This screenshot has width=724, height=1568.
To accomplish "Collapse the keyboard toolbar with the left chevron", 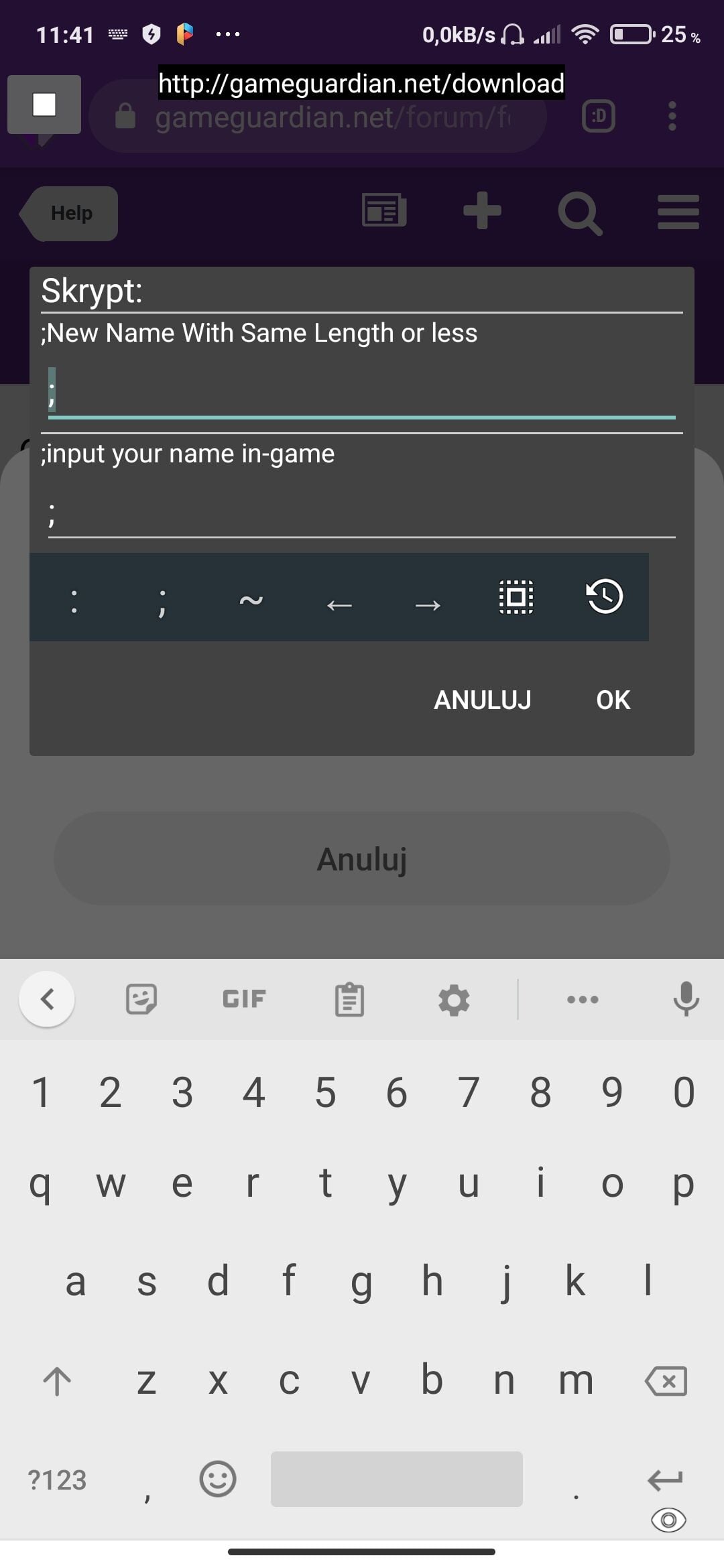I will click(46, 998).
